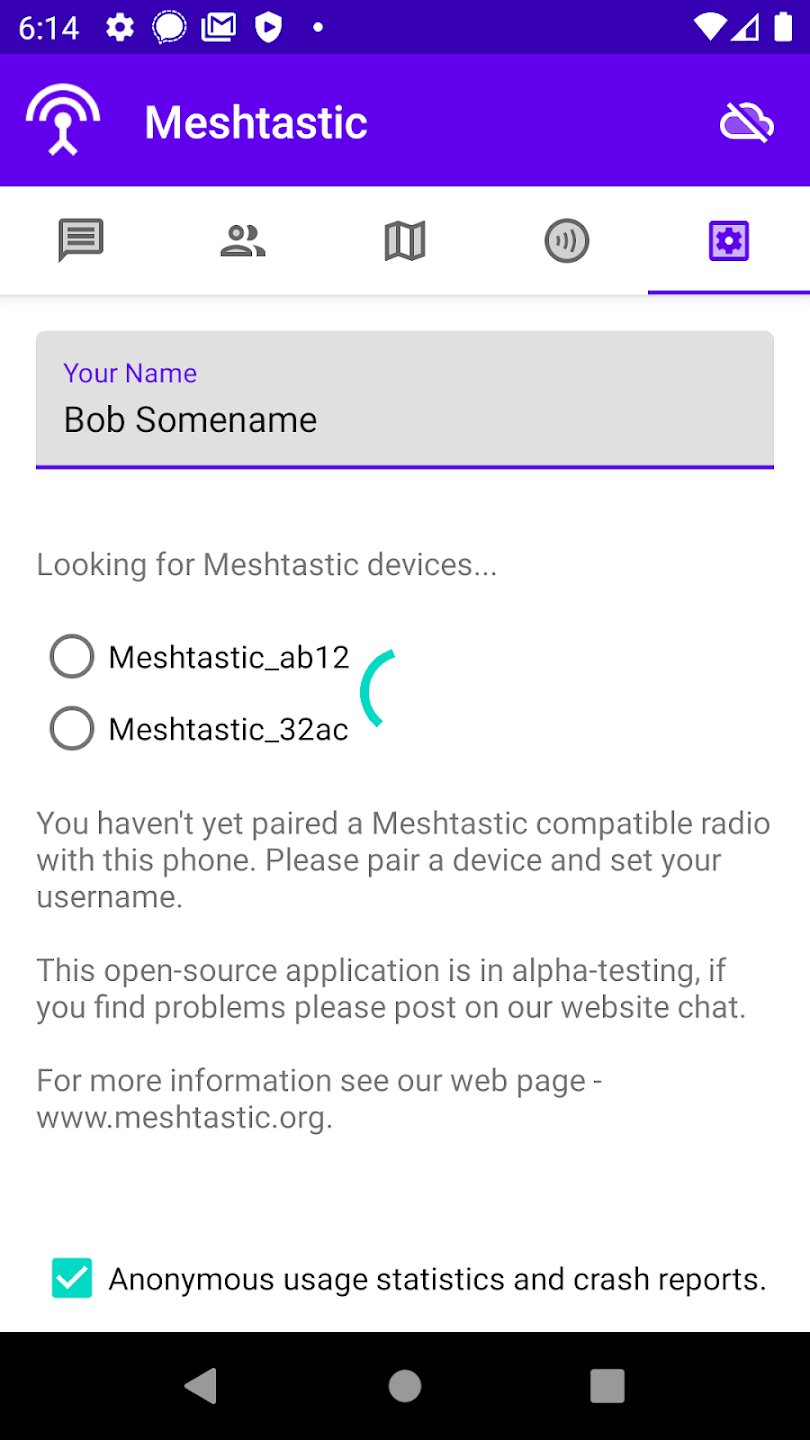Select the settings gear tab
810x1440 pixels.
(x=729, y=241)
